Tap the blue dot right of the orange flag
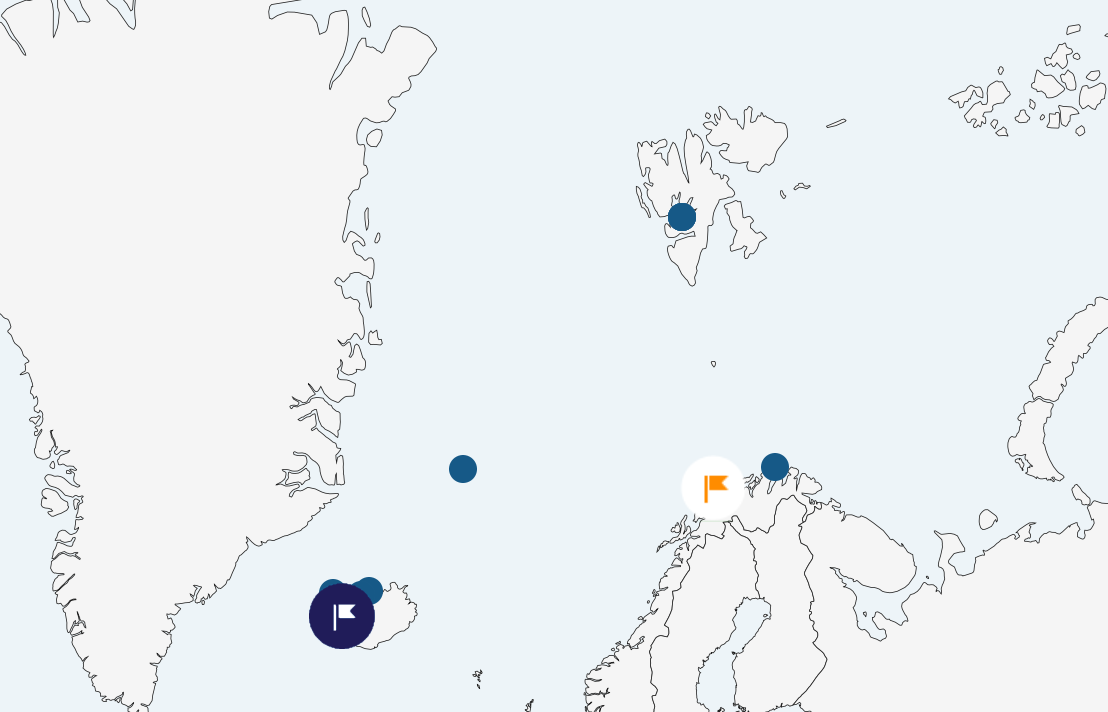 click(x=775, y=467)
